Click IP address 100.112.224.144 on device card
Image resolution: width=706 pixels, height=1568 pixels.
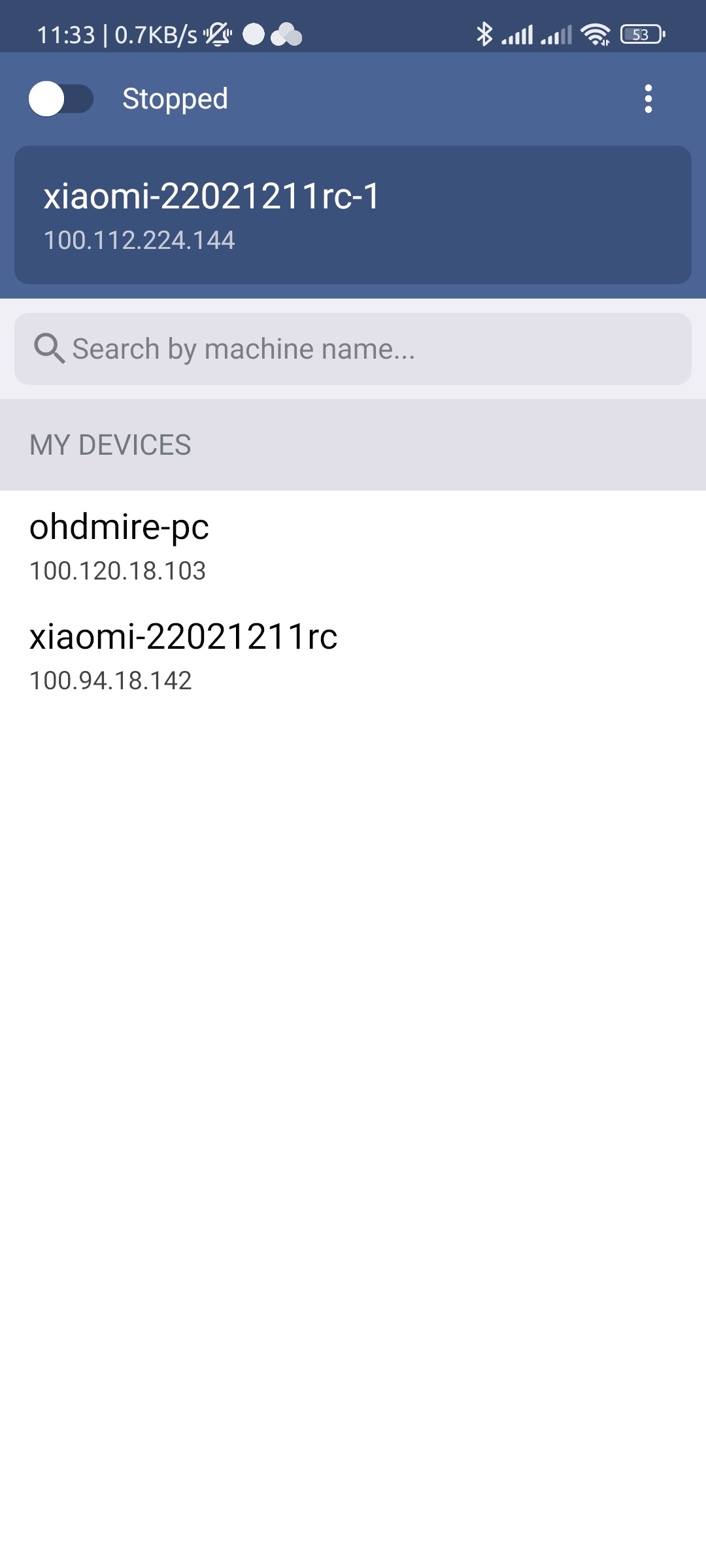(x=139, y=239)
